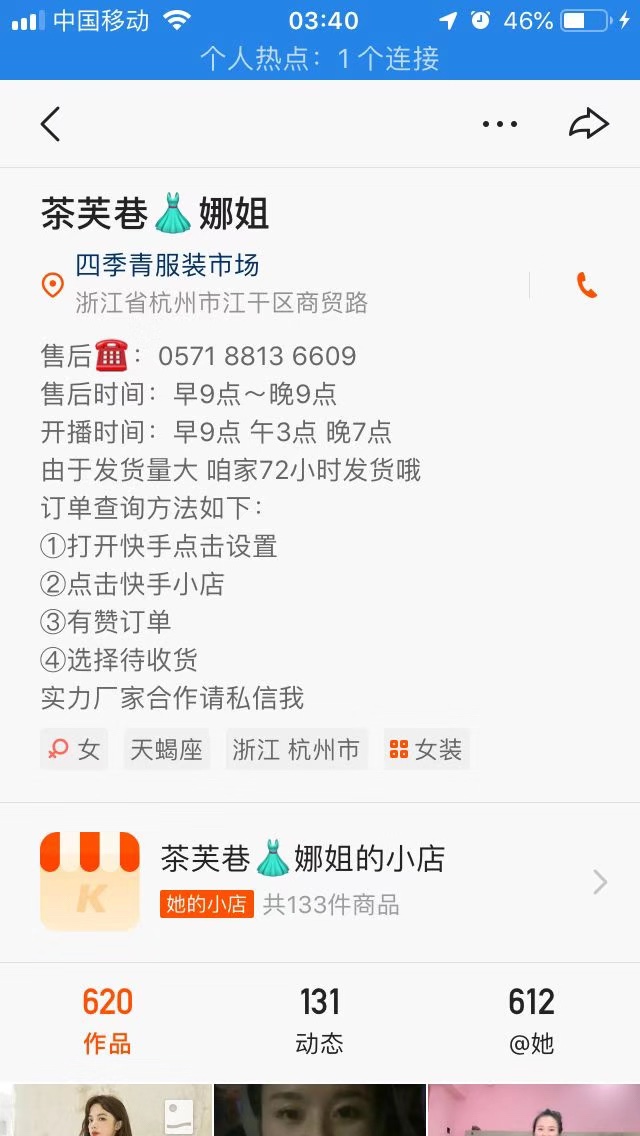
Task: Switch to the @她 tab
Action: point(531,1021)
